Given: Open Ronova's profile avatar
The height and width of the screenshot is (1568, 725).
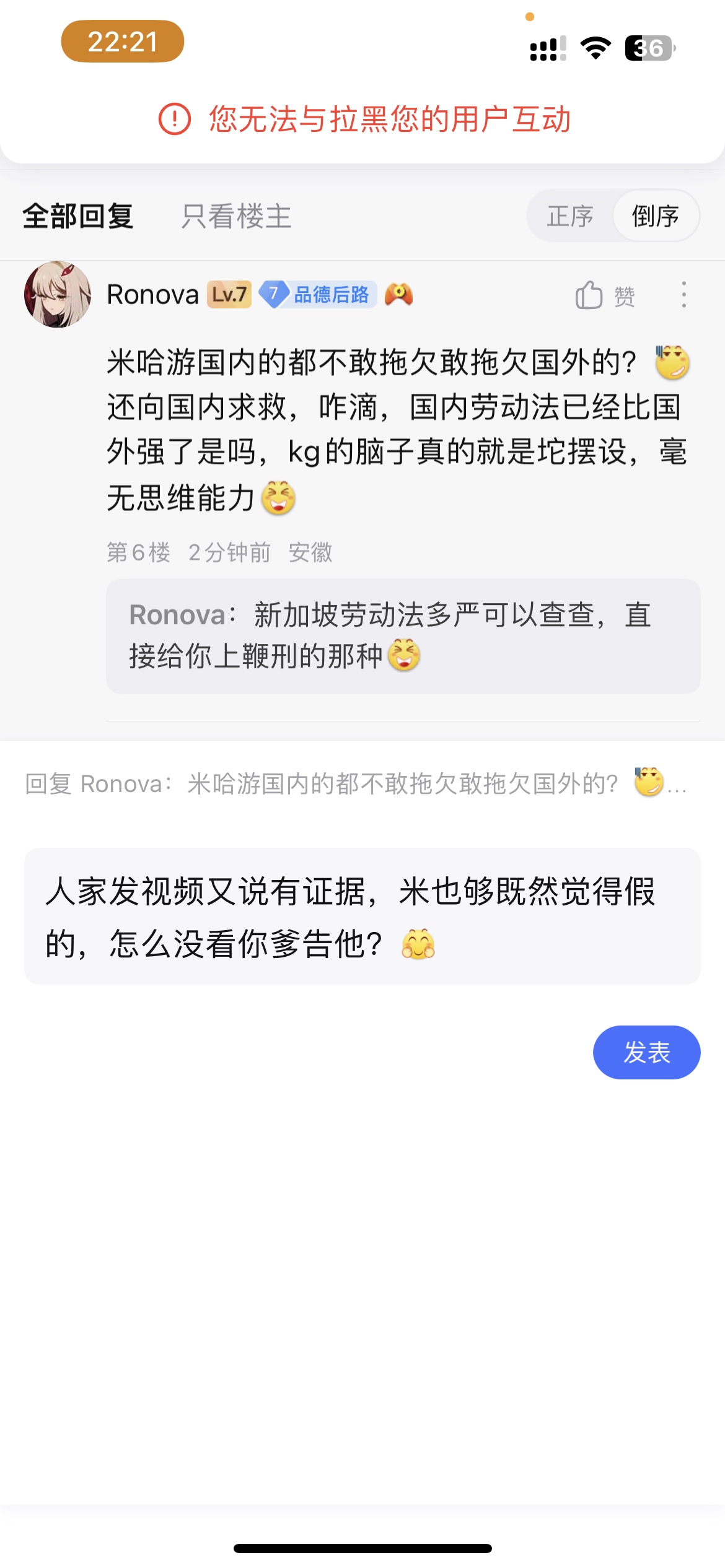Looking at the screenshot, I should (x=58, y=294).
